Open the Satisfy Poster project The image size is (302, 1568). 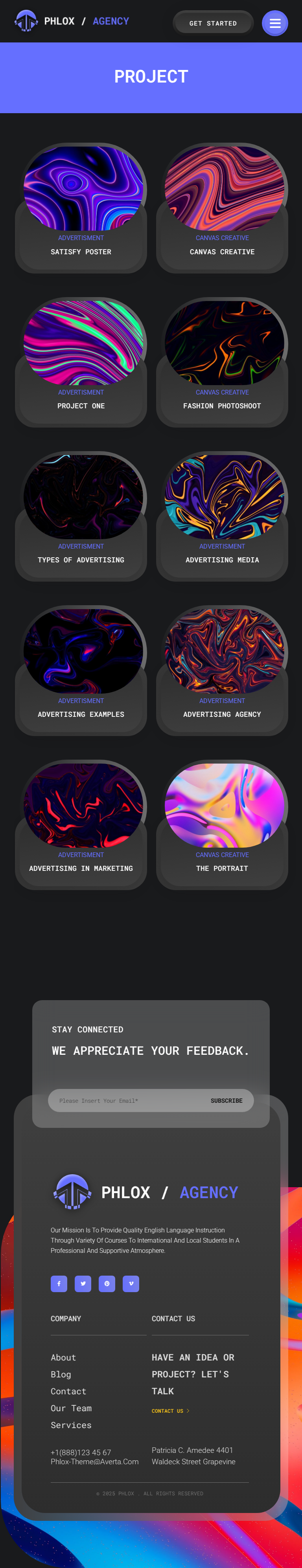click(81, 252)
